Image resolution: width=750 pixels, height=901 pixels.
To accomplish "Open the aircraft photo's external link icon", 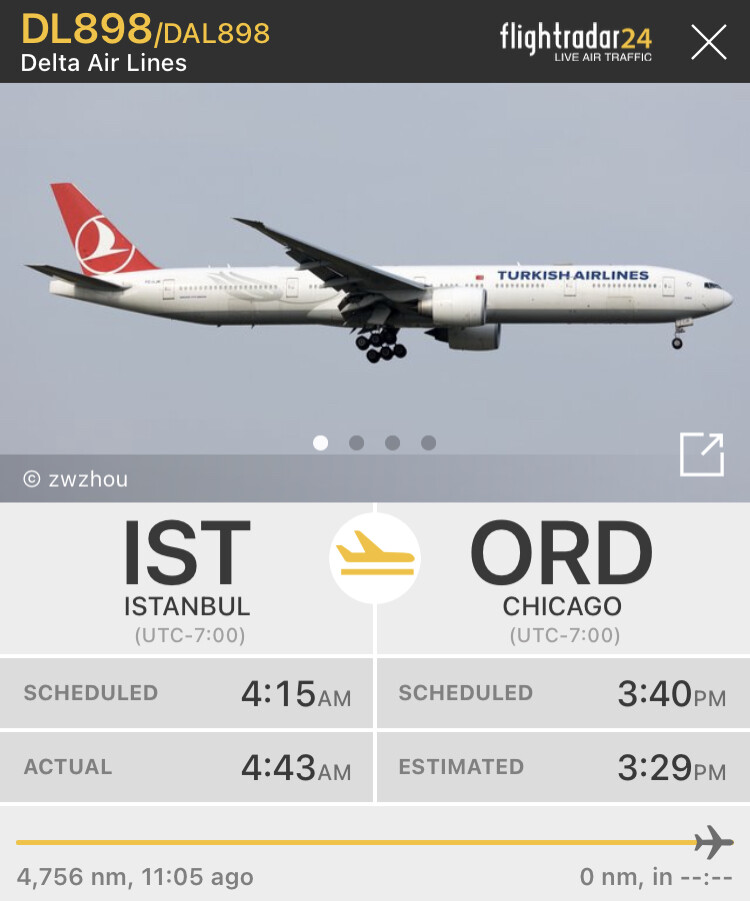I will tap(701, 456).
